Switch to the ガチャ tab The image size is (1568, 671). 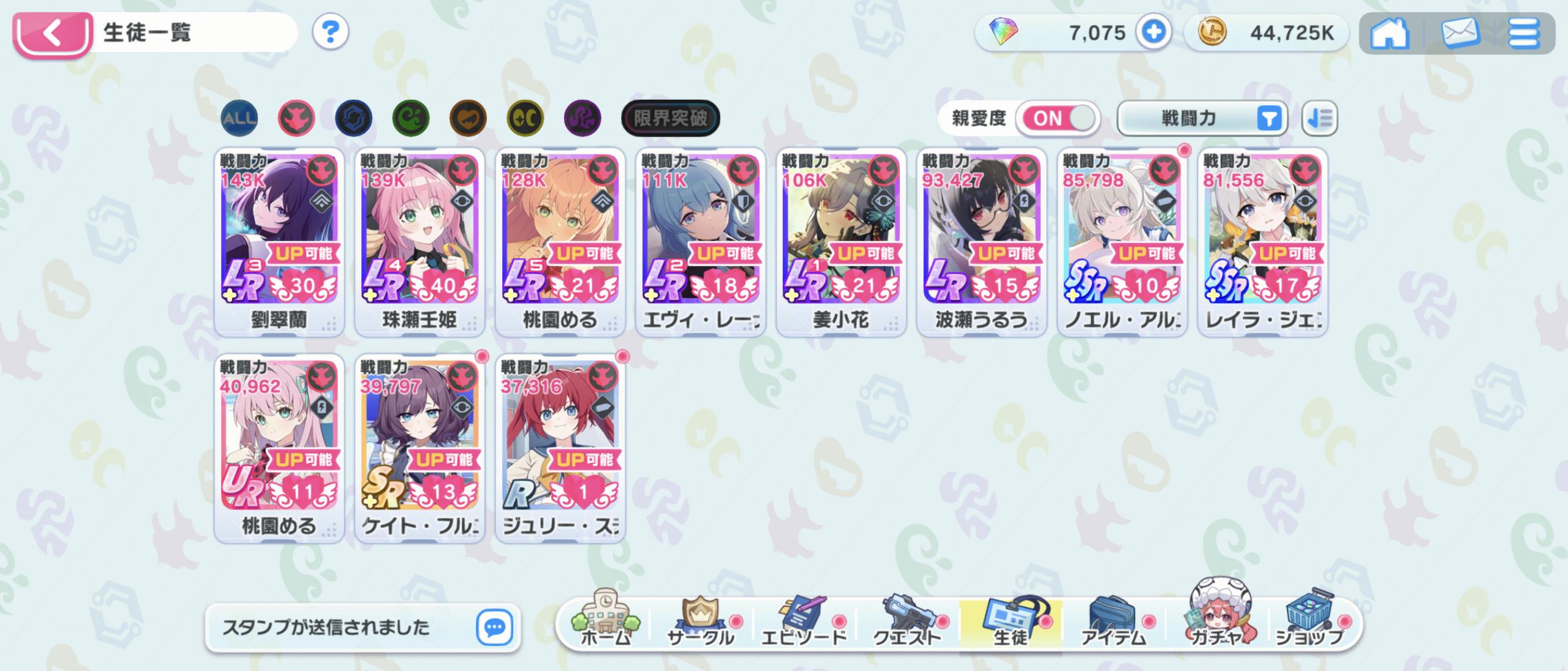pyautogui.click(x=1218, y=624)
